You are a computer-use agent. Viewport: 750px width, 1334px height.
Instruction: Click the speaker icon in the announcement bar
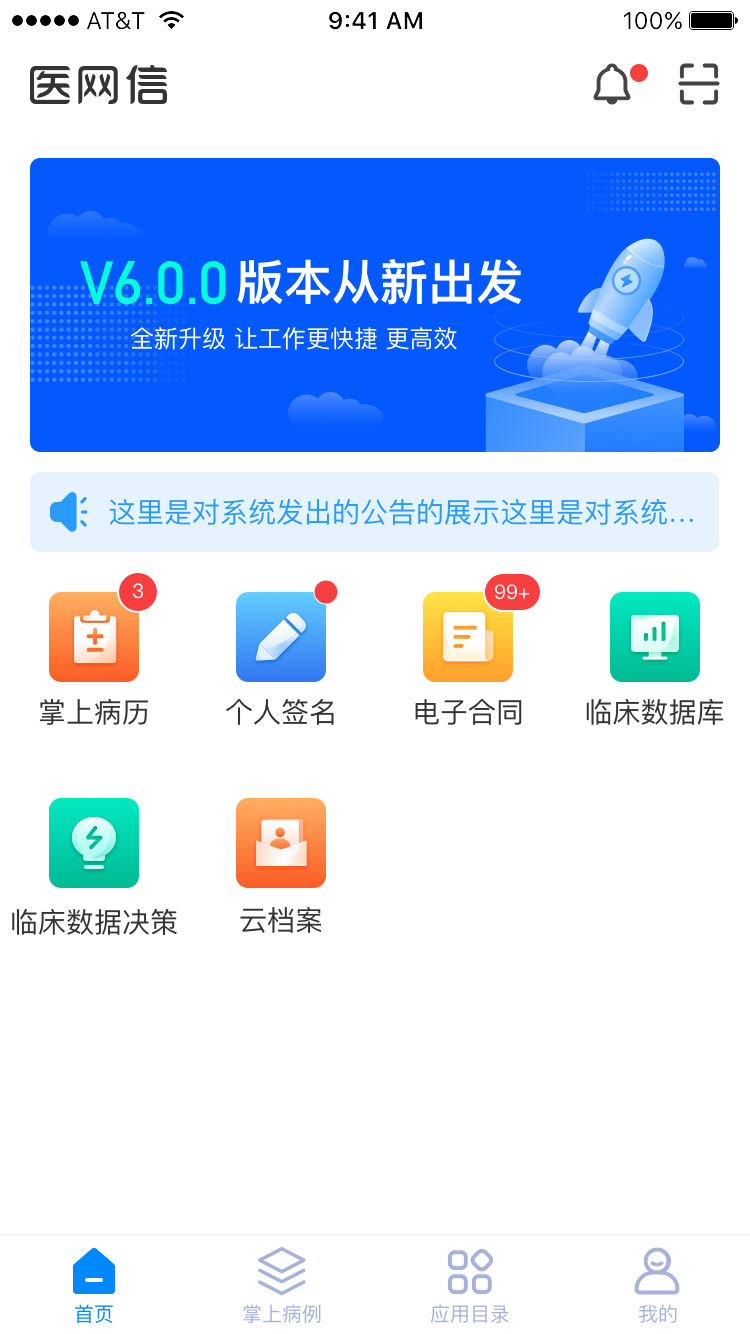[68, 512]
